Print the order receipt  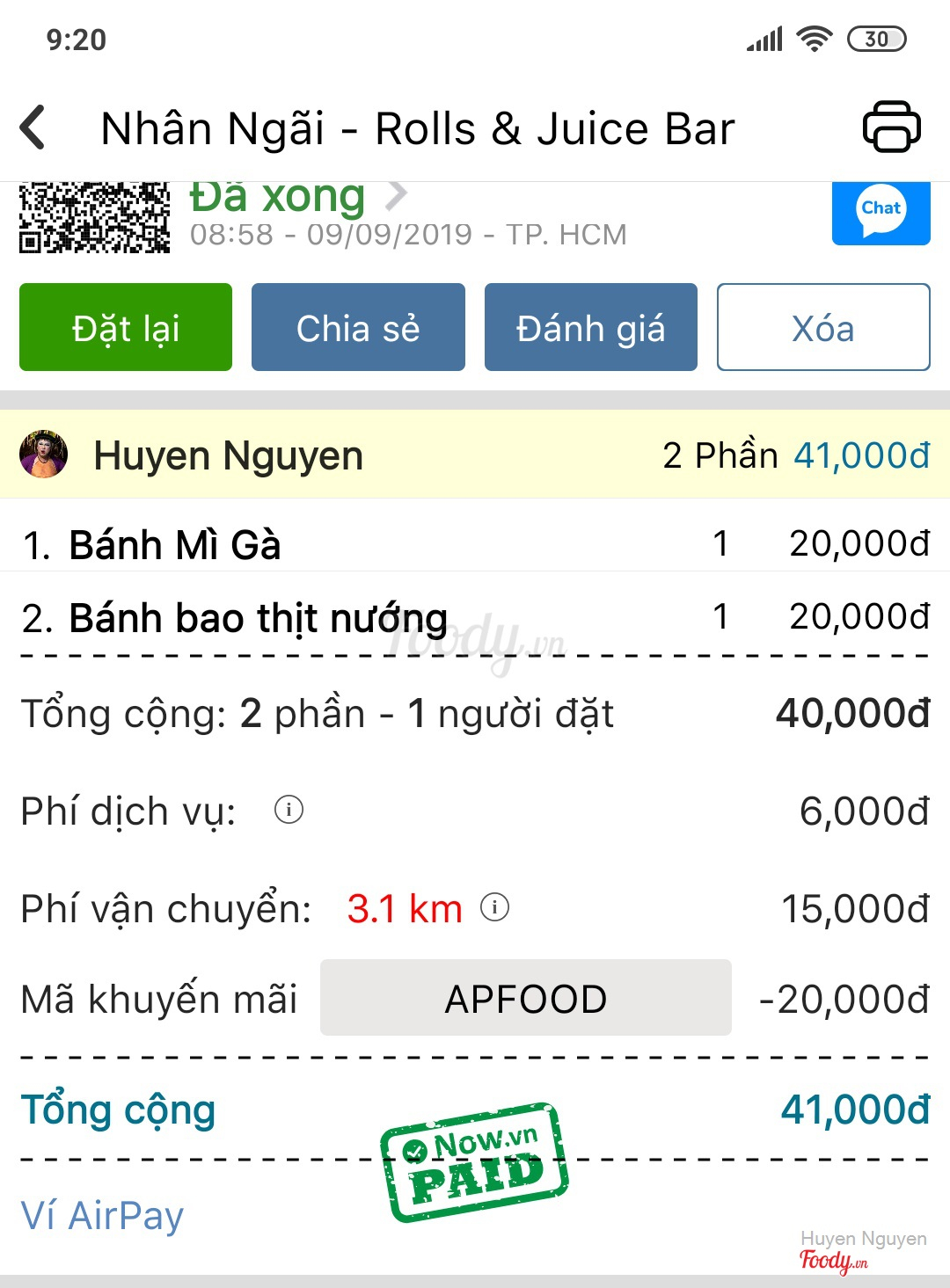coord(891,128)
